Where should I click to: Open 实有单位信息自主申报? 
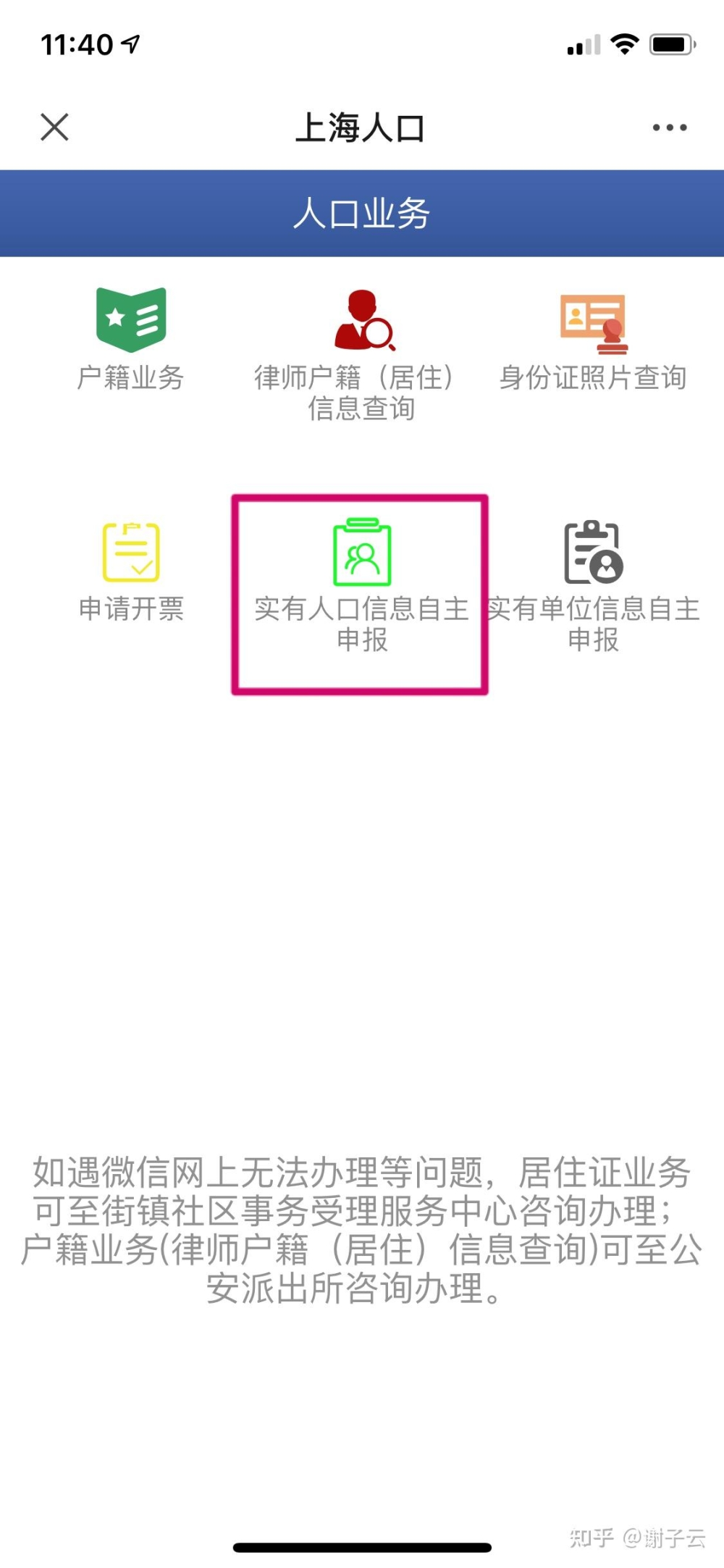click(x=593, y=587)
